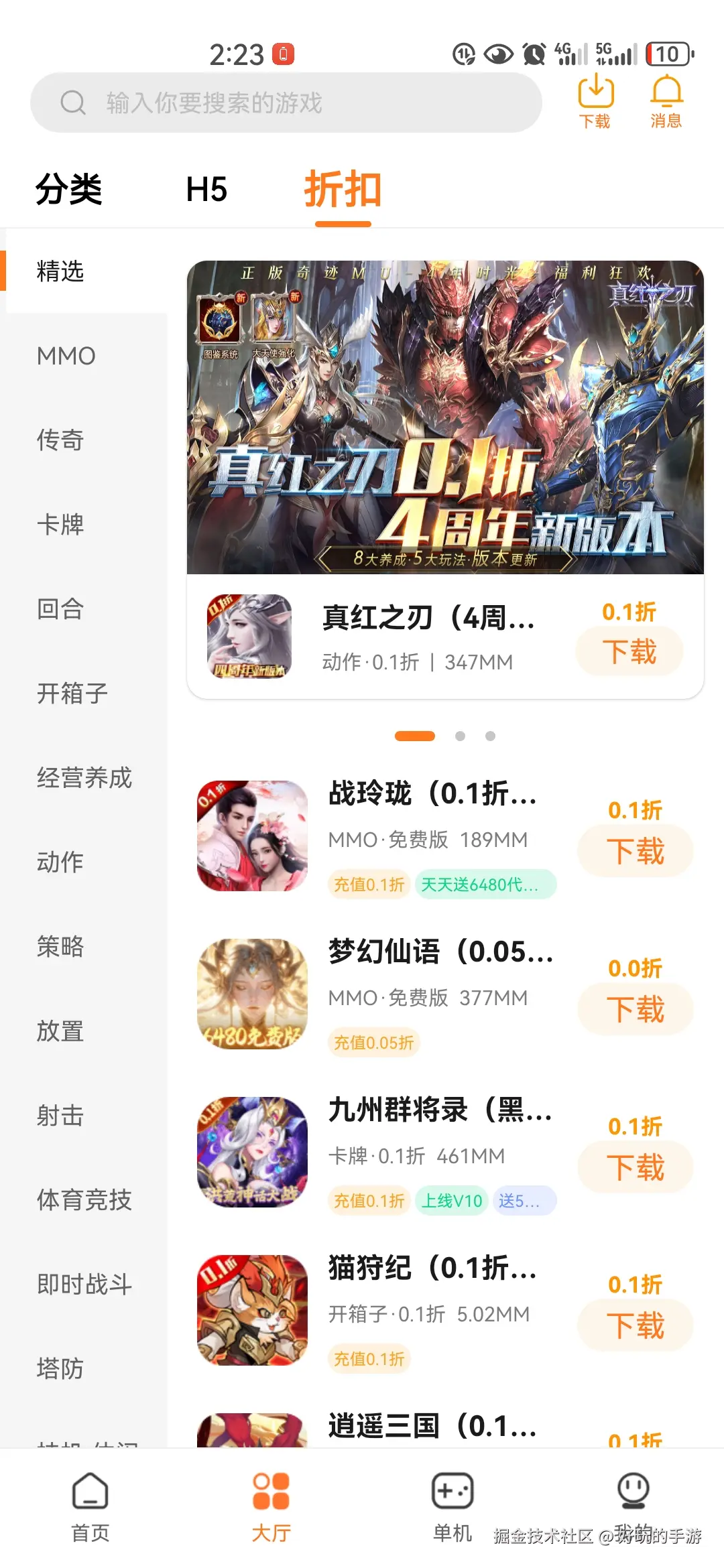This screenshot has width=724, height=1568.
Task: Tap the third carousel dot indicator
Action: pyautogui.click(x=491, y=735)
